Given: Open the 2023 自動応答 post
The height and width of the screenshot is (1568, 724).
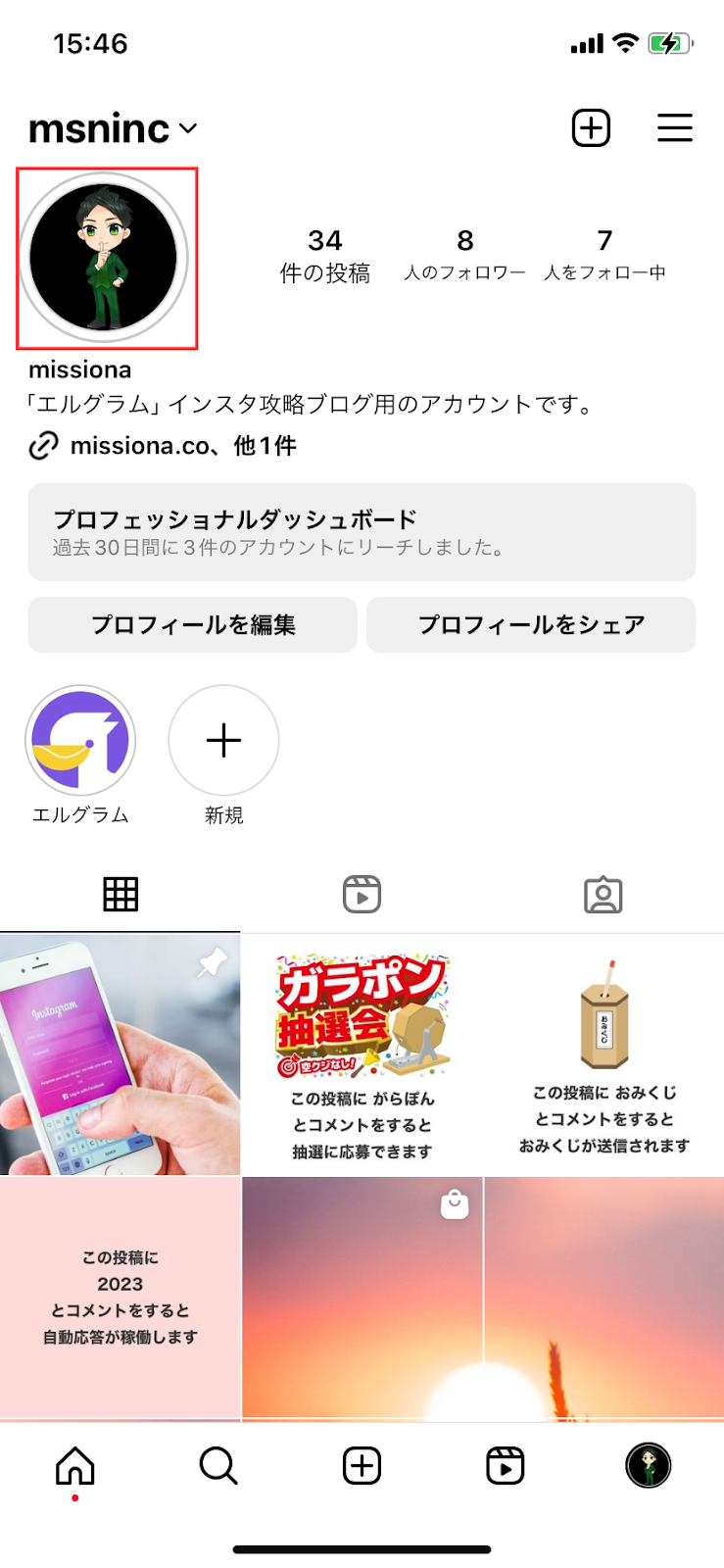Looking at the screenshot, I should [120, 1297].
